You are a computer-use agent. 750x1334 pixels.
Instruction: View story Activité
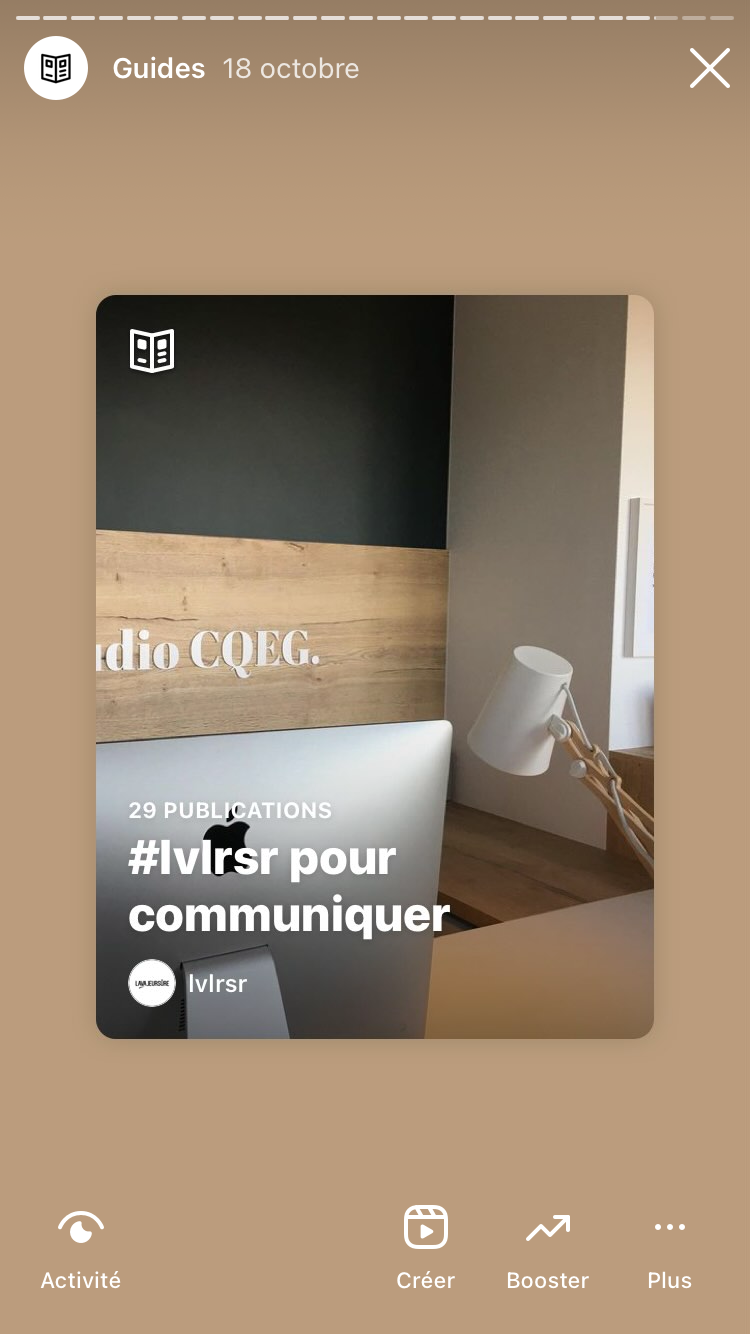coord(81,1246)
